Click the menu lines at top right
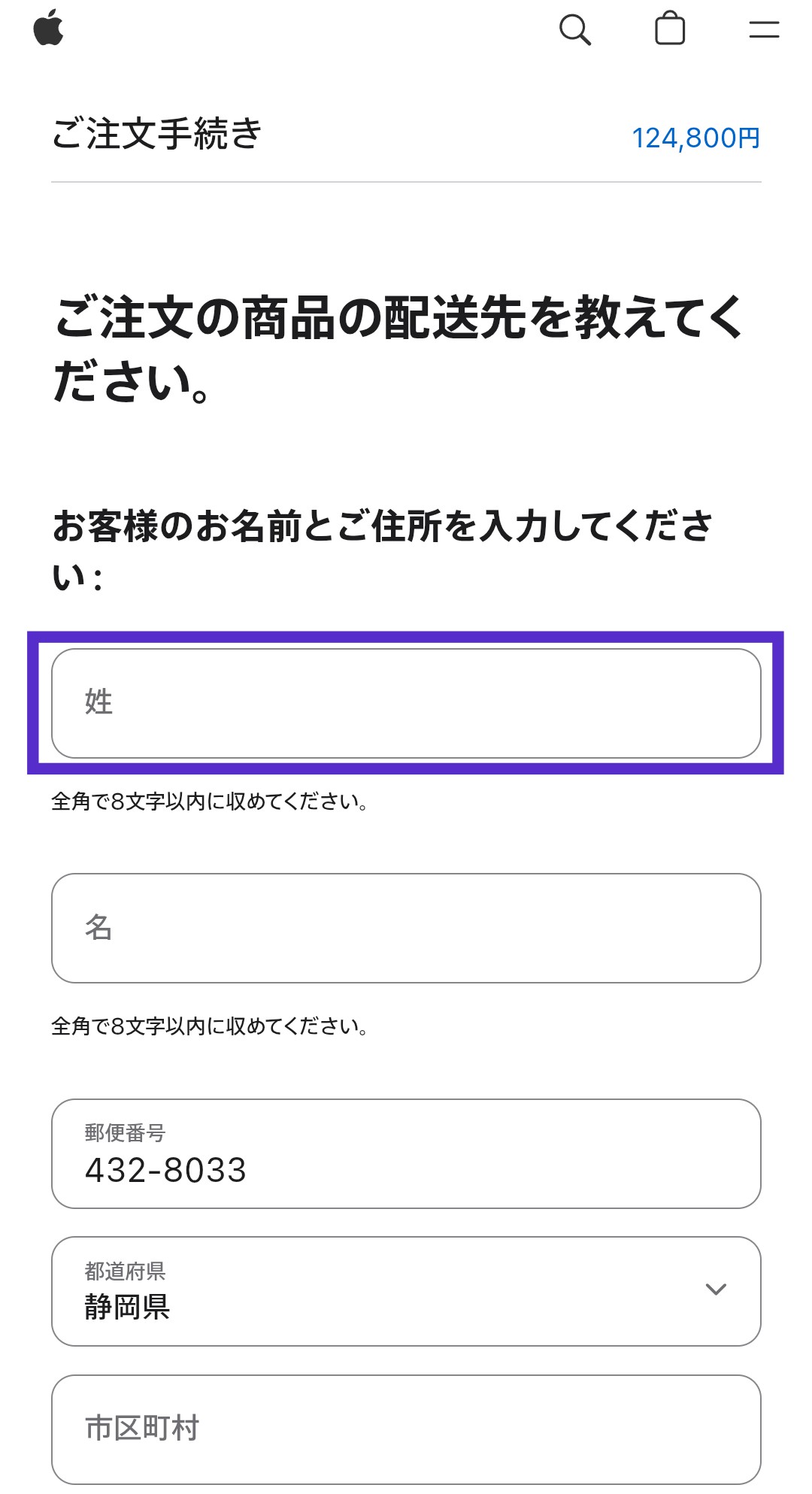The image size is (812, 1494). pyautogui.click(x=762, y=30)
